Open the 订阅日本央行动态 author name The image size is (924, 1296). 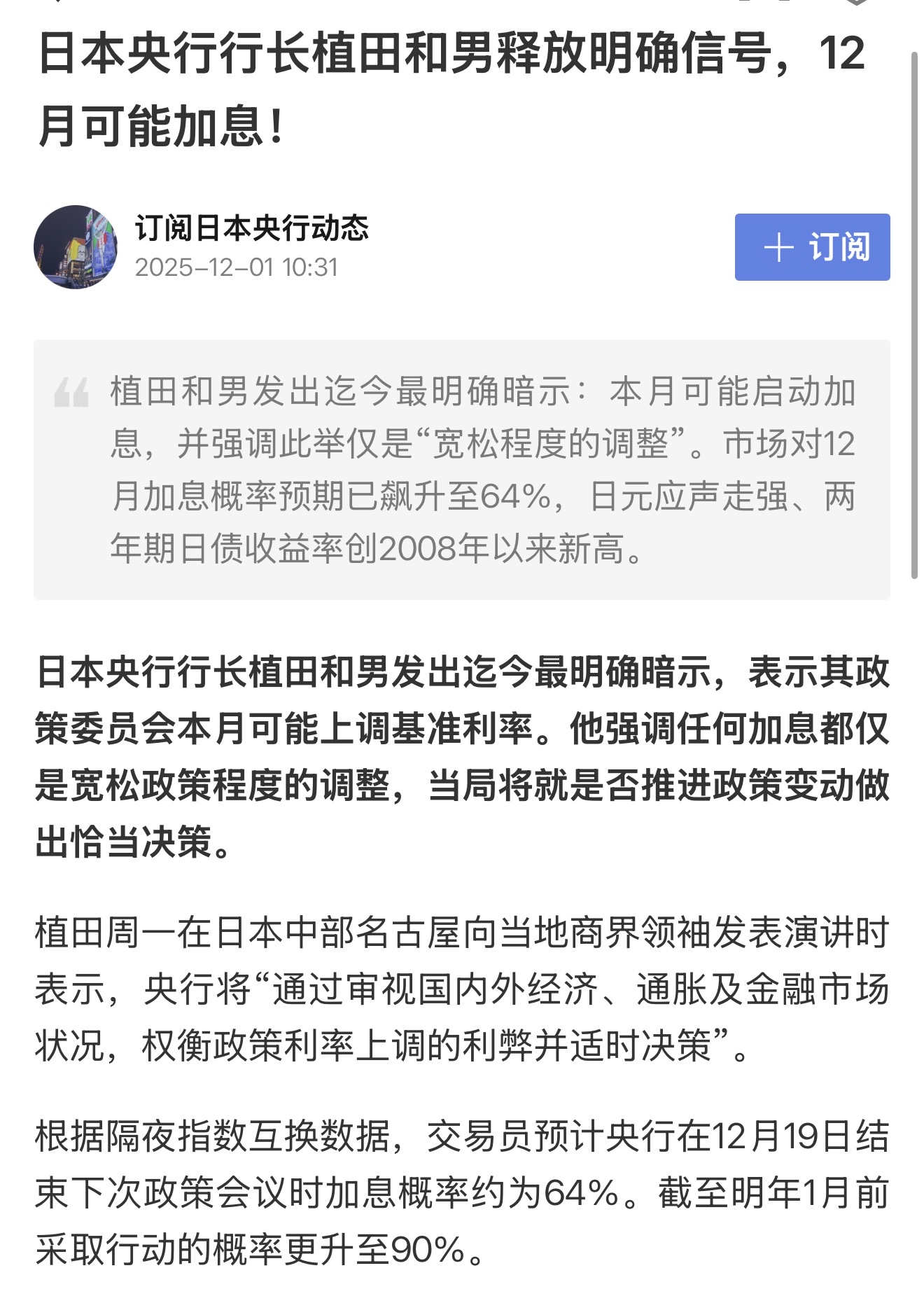click(x=251, y=228)
